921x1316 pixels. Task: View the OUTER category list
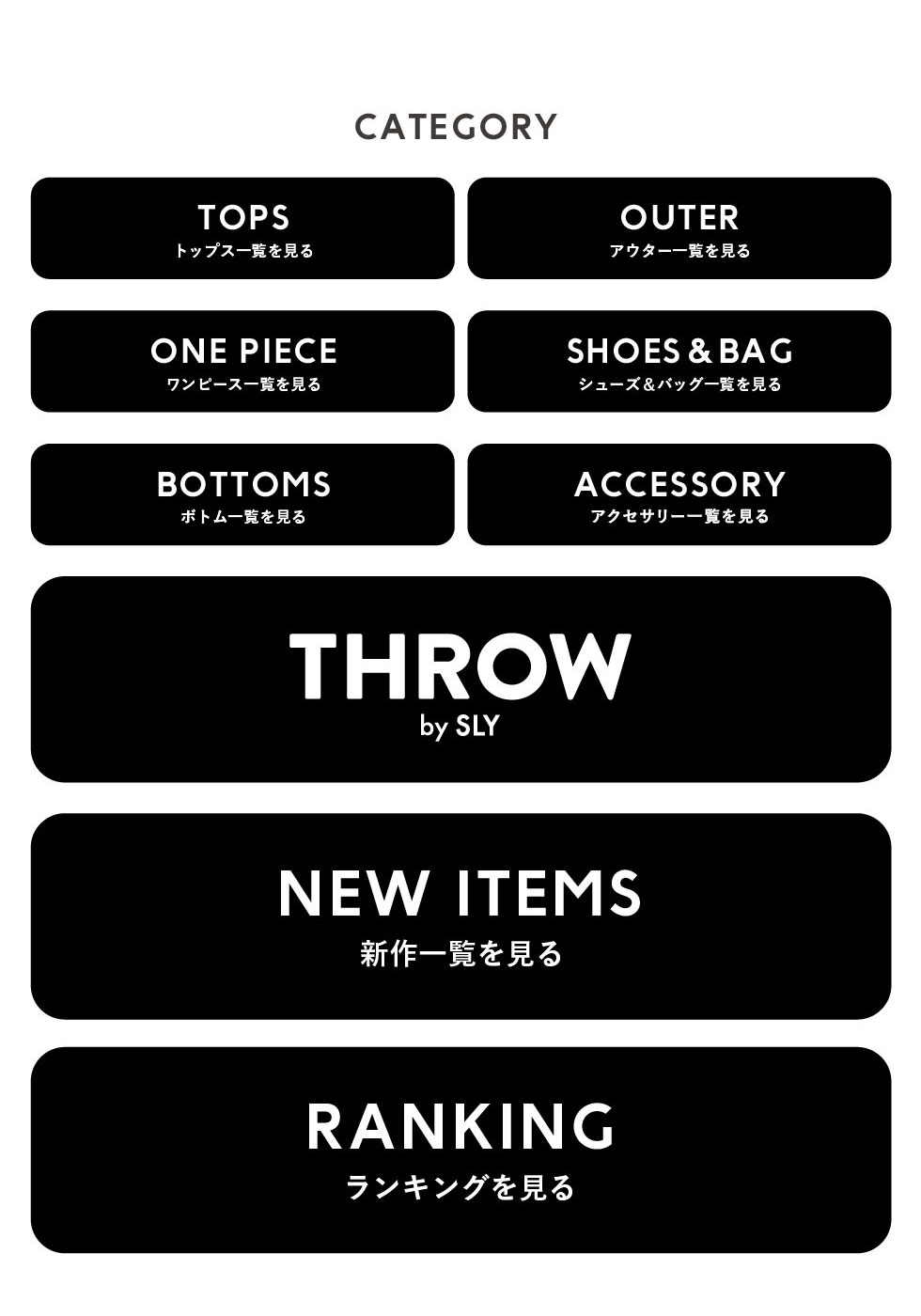point(679,228)
